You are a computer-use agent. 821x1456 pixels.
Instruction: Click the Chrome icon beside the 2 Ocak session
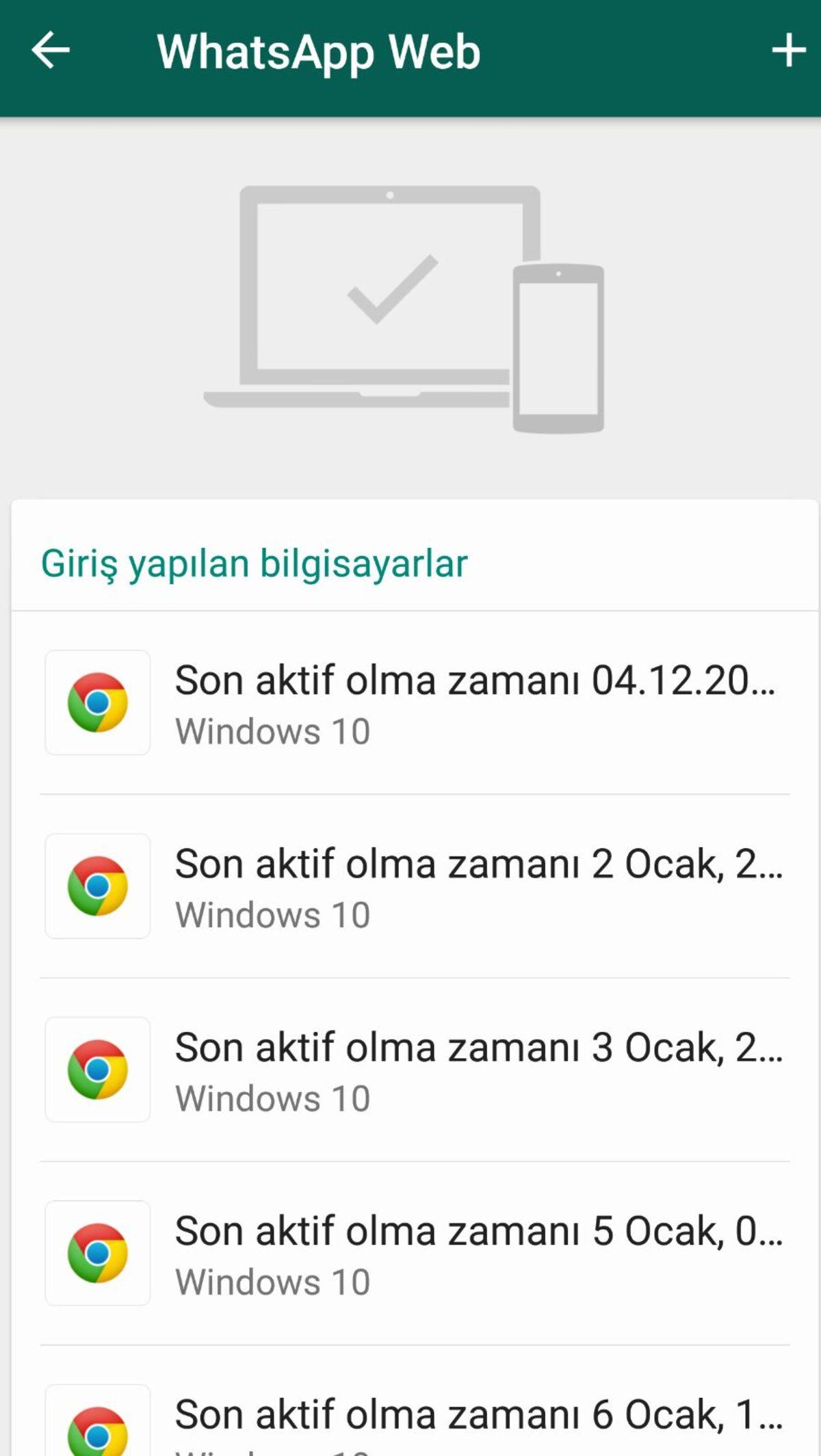click(x=97, y=886)
